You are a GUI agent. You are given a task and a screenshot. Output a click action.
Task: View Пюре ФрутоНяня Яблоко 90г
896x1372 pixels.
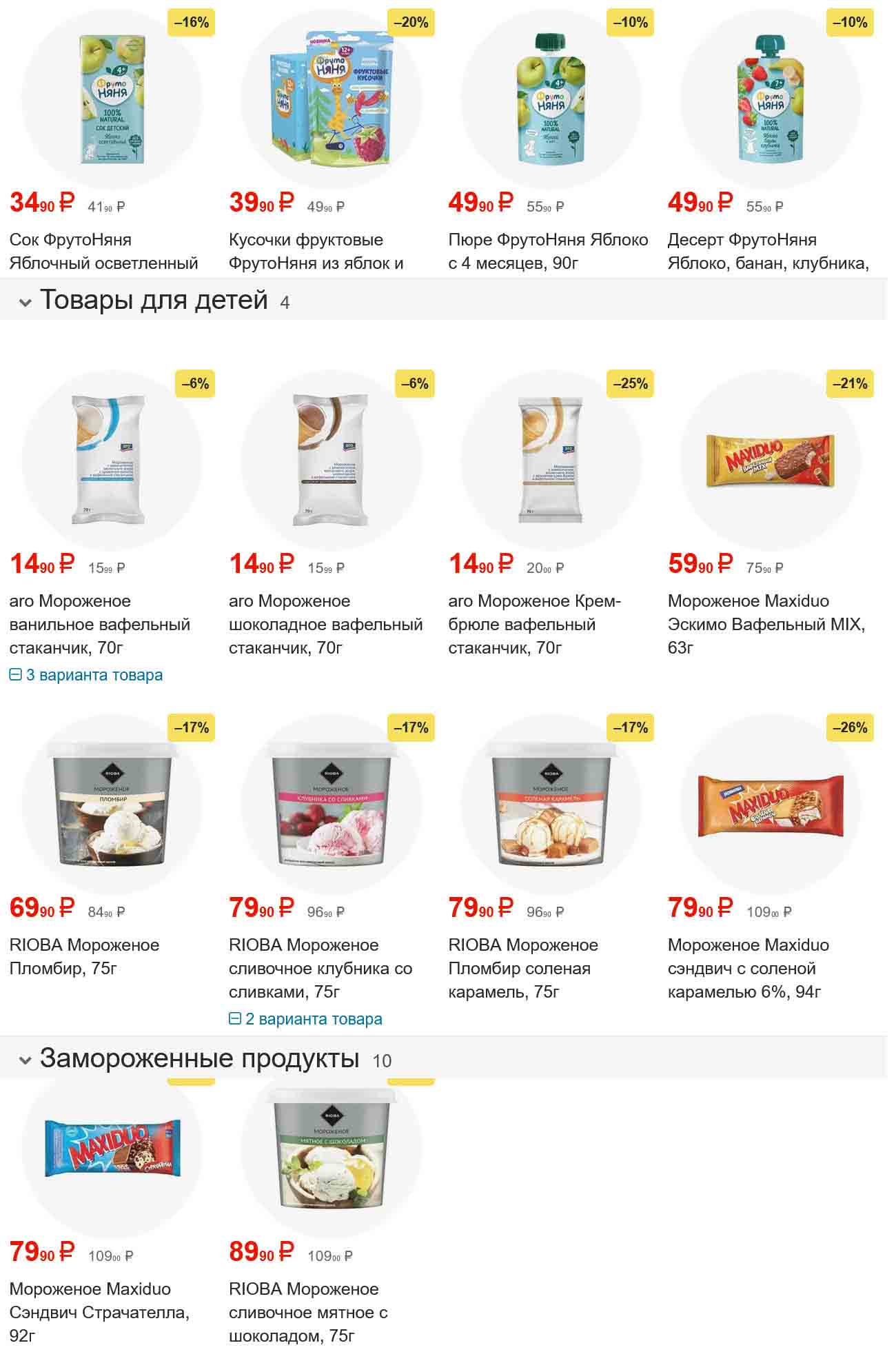tap(548, 251)
